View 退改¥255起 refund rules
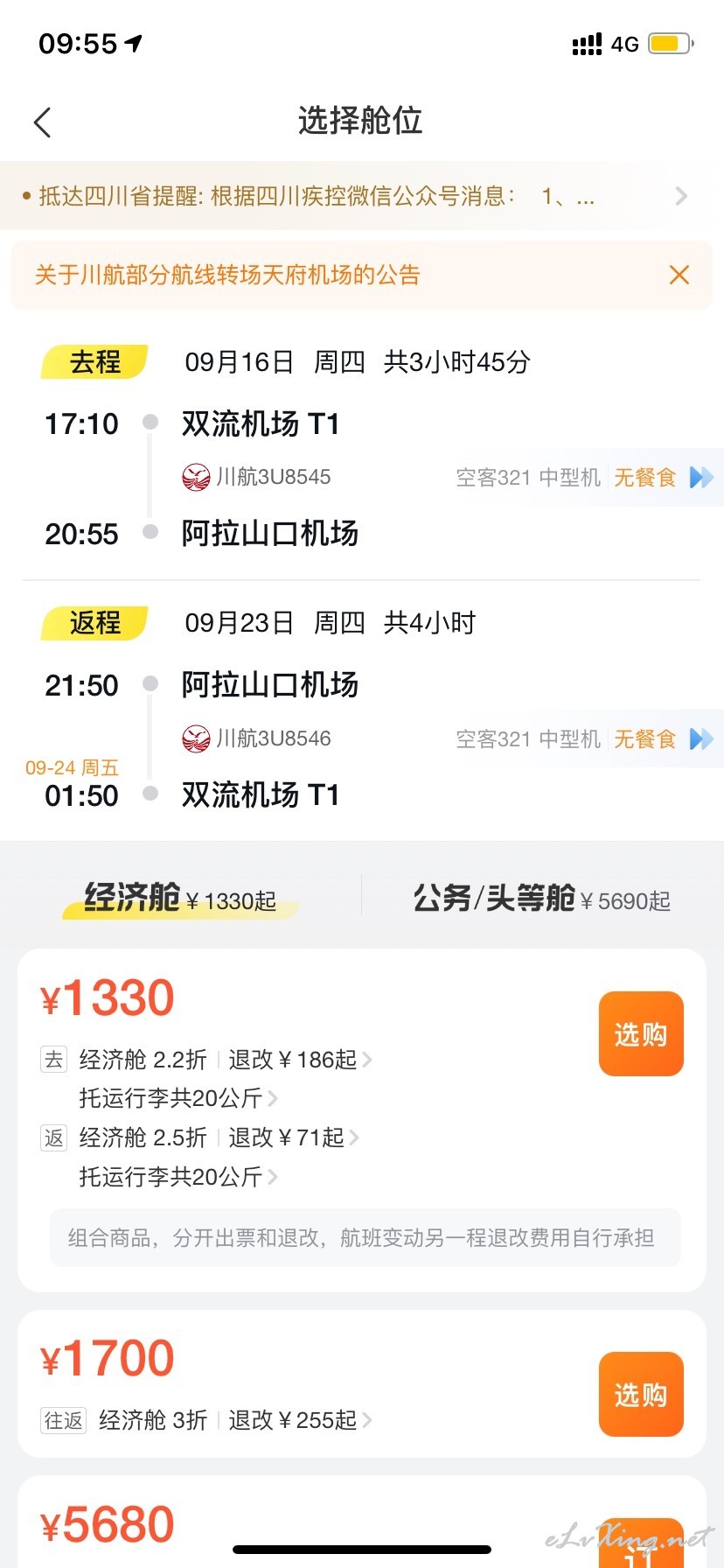The width and height of the screenshot is (724, 1568). click(x=300, y=1420)
